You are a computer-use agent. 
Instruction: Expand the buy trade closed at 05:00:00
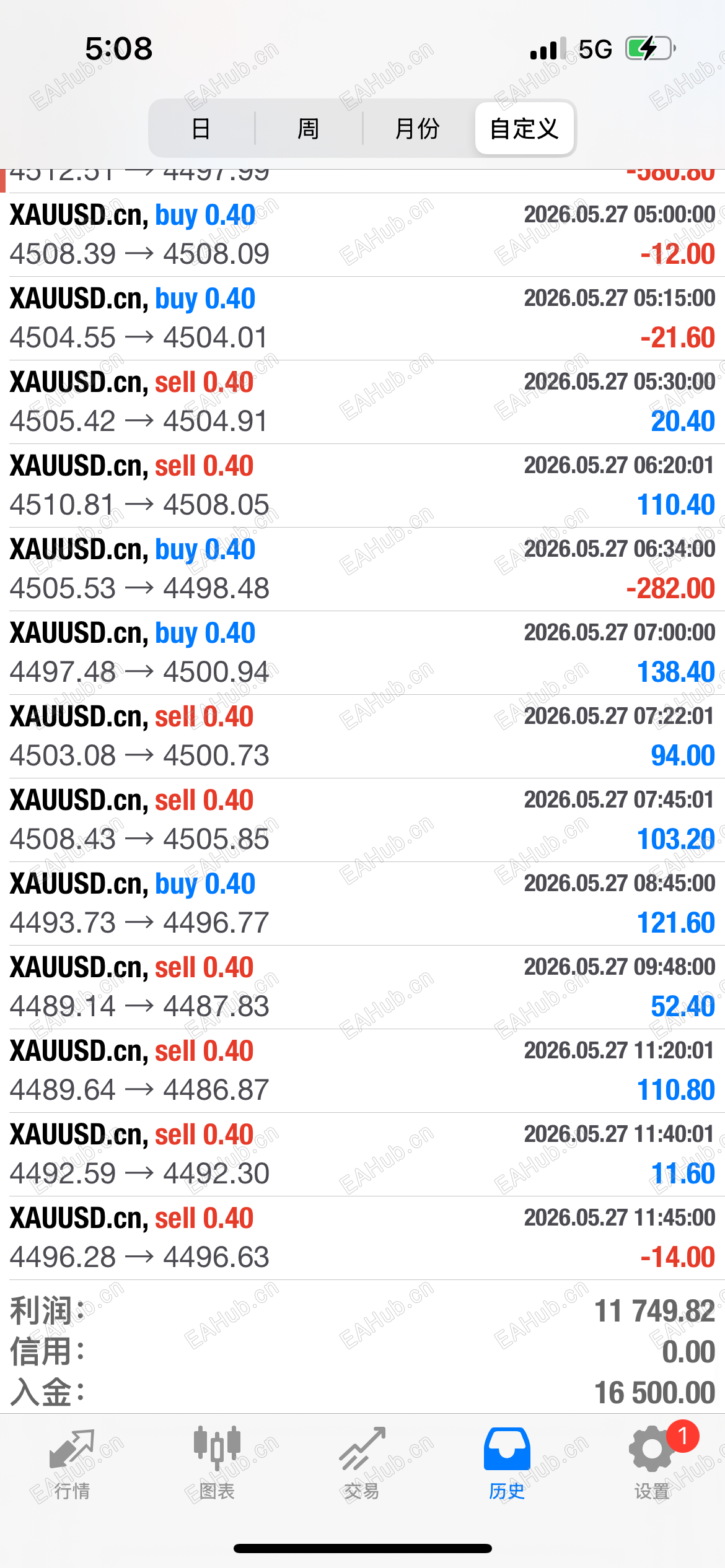pyautogui.click(x=362, y=235)
